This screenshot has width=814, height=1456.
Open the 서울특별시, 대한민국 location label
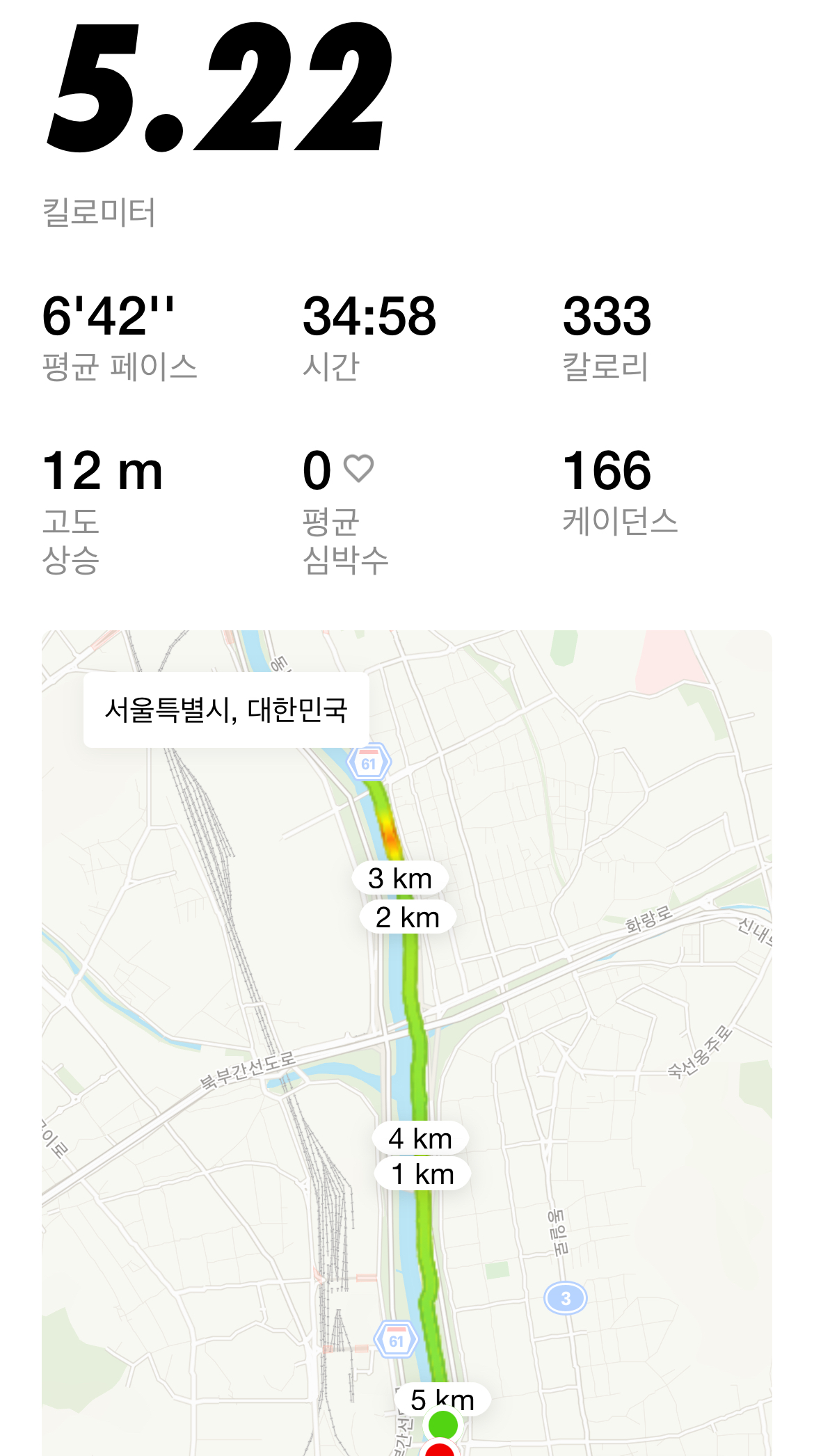227,708
